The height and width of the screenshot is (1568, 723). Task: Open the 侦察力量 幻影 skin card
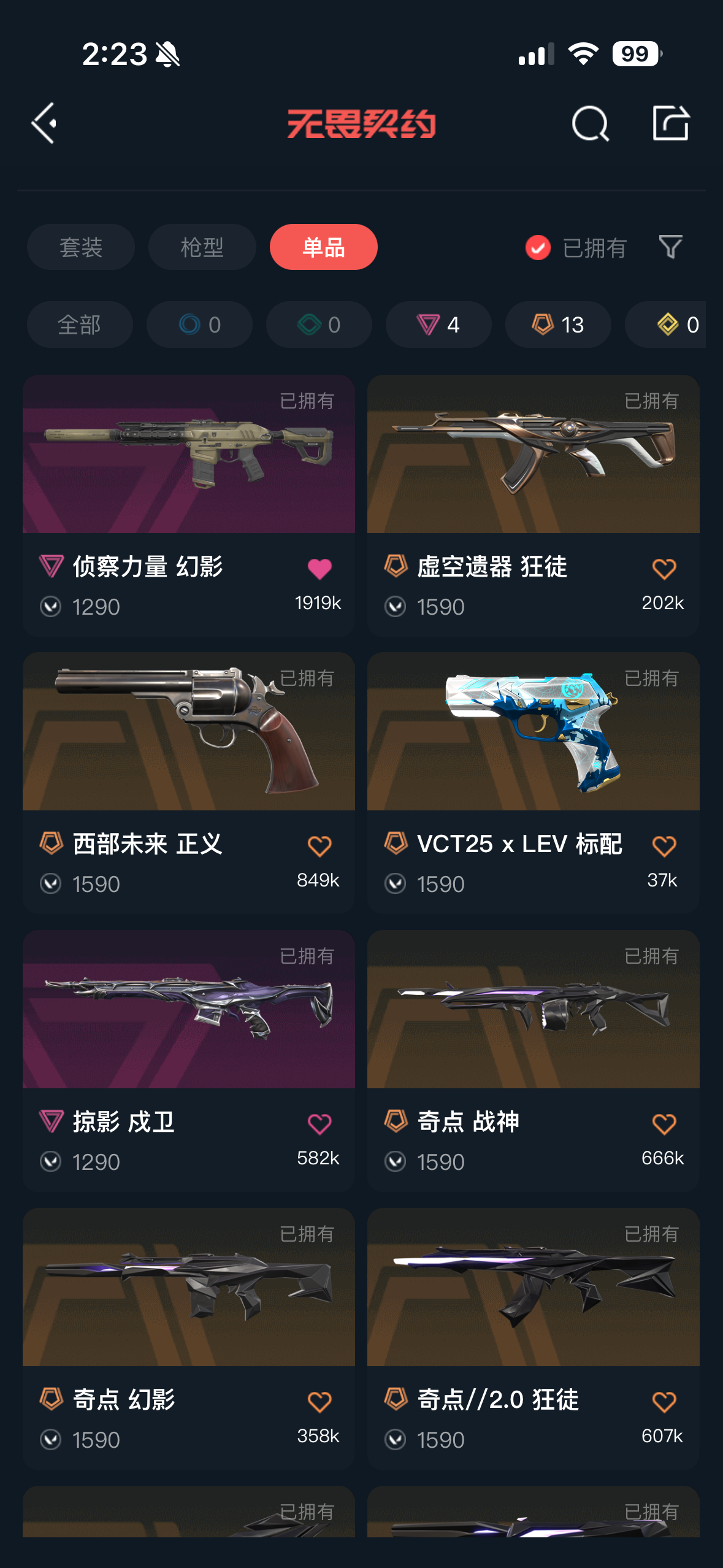(189, 455)
